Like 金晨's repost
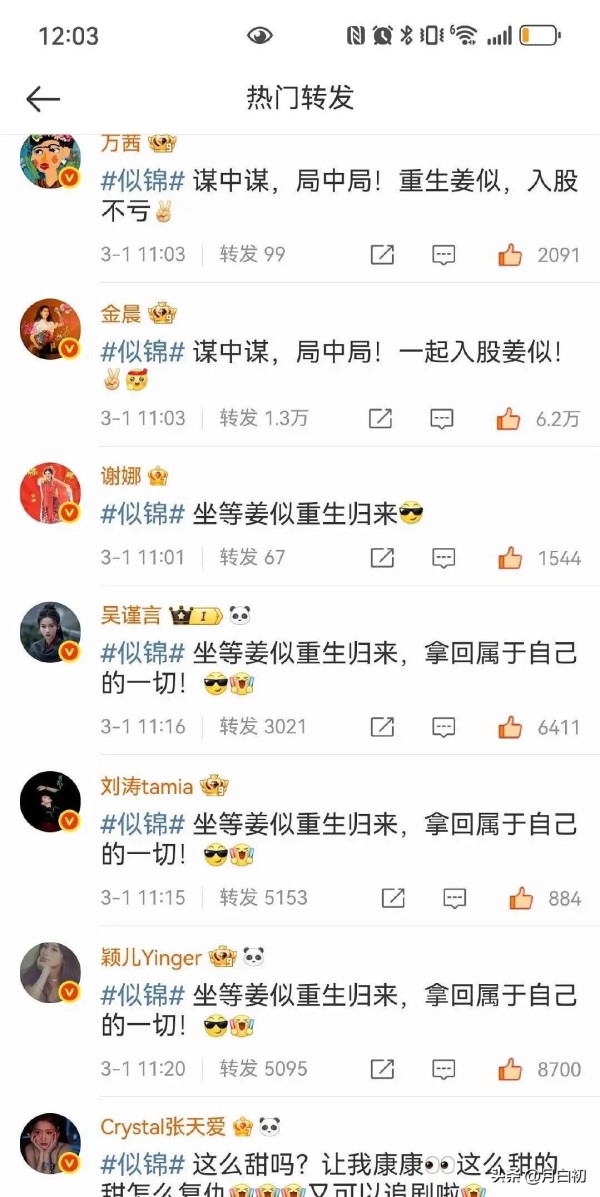Viewport: 600px width, 1197px height. [510, 418]
